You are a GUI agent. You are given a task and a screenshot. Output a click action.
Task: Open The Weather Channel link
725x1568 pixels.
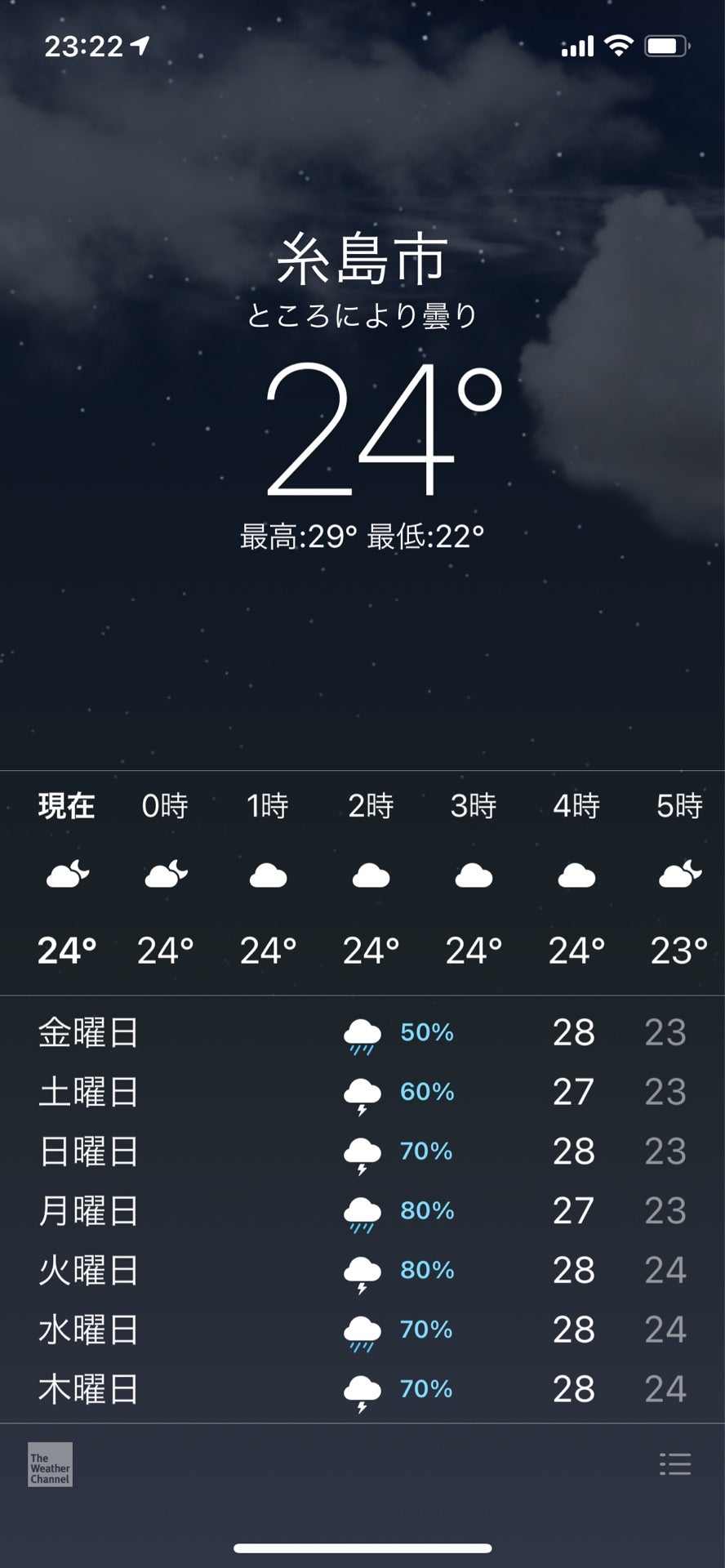pyautogui.click(x=50, y=1464)
